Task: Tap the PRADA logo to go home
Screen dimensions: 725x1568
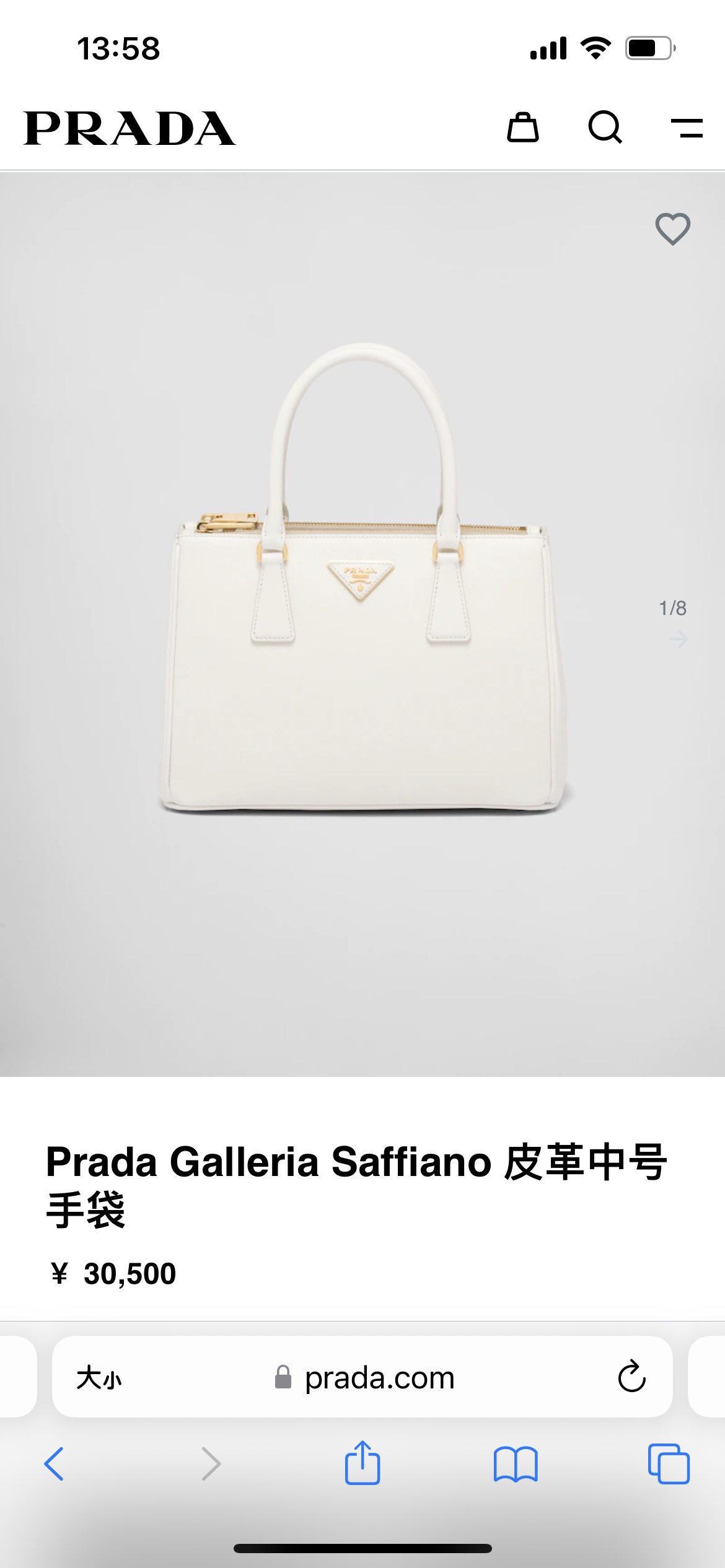Action: 130,128
